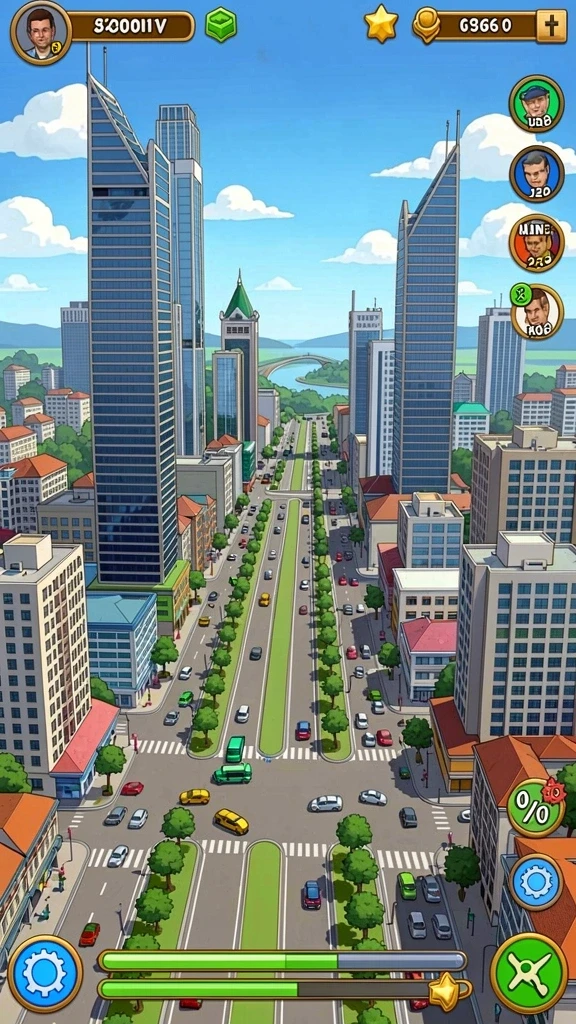Open the MINE character portrait
Screen dimensions: 576x1024
pos(536,243)
